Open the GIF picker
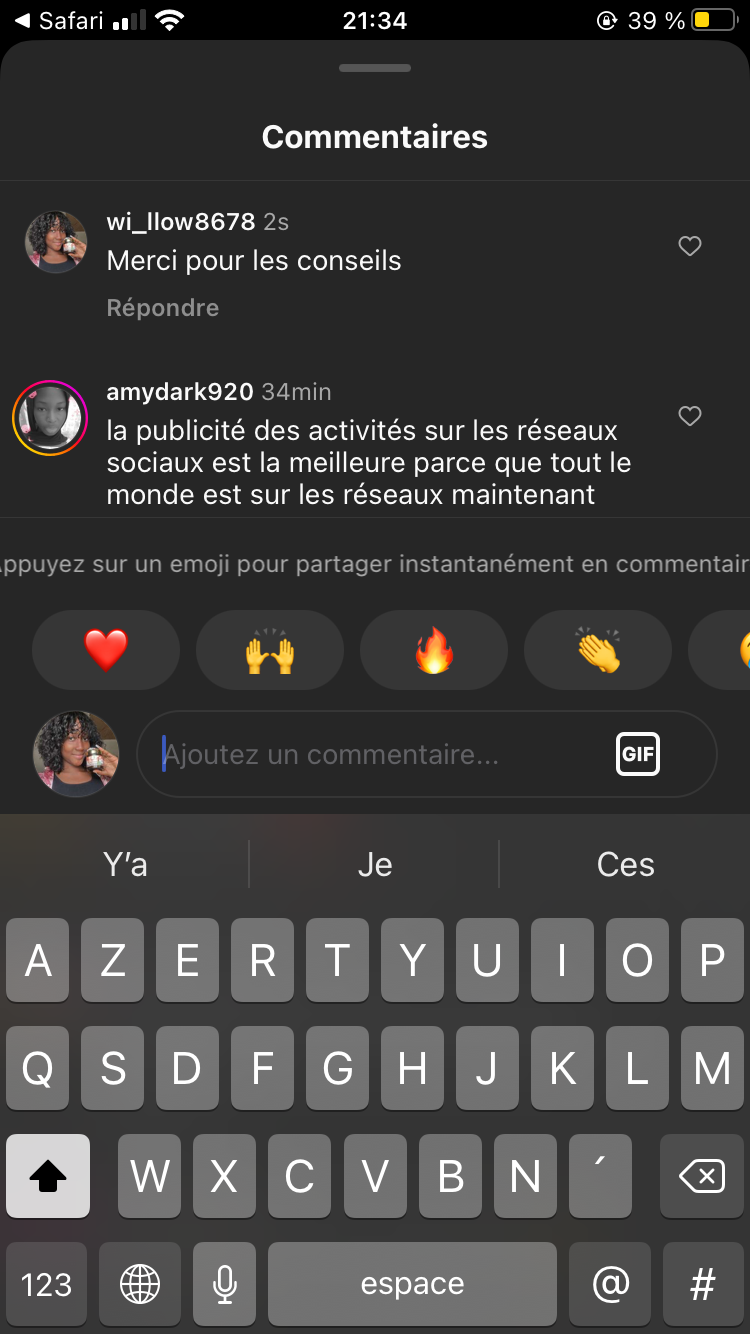Image resolution: width=750 pixels, height=1334 pixels. pyautogui.click(x=638, y=754)
